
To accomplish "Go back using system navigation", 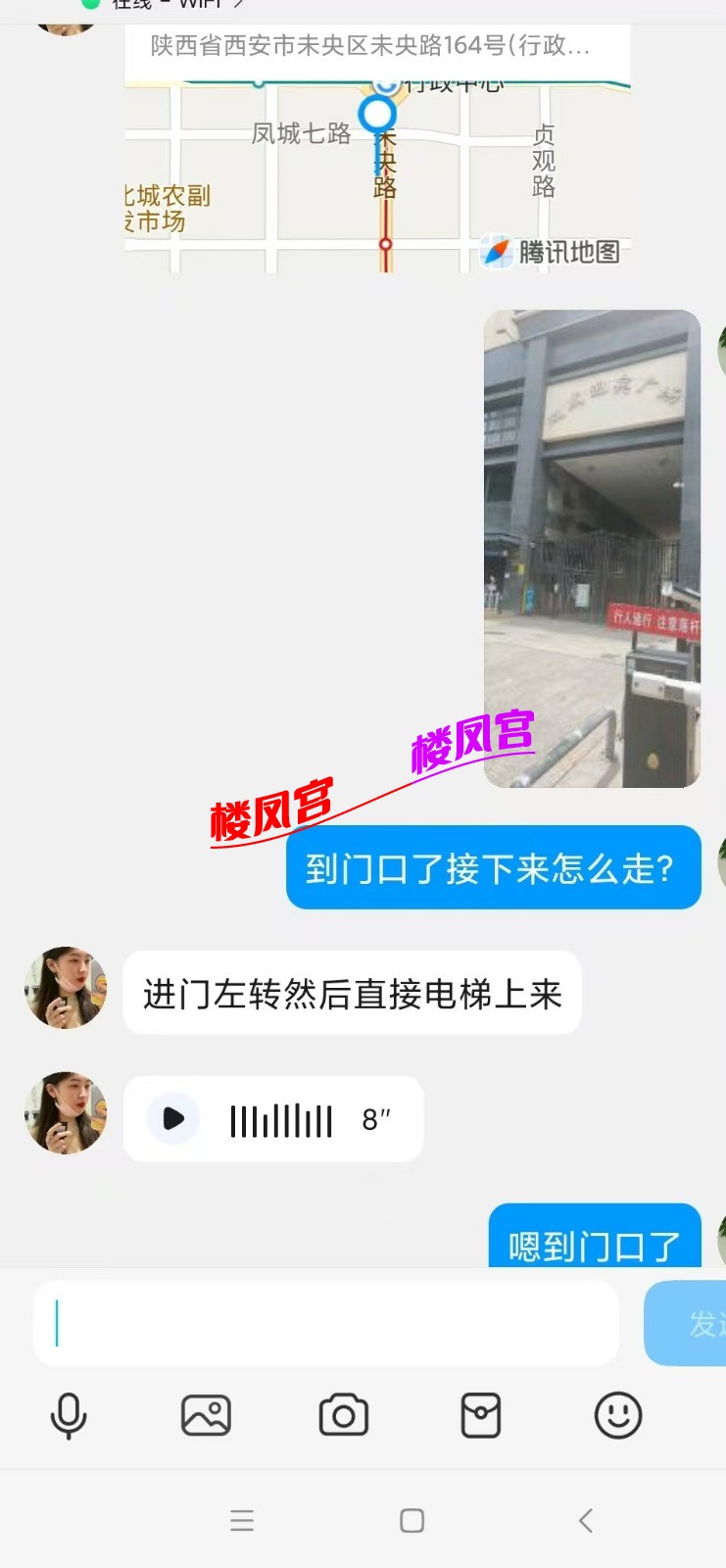I will (x=586, y=1520).
